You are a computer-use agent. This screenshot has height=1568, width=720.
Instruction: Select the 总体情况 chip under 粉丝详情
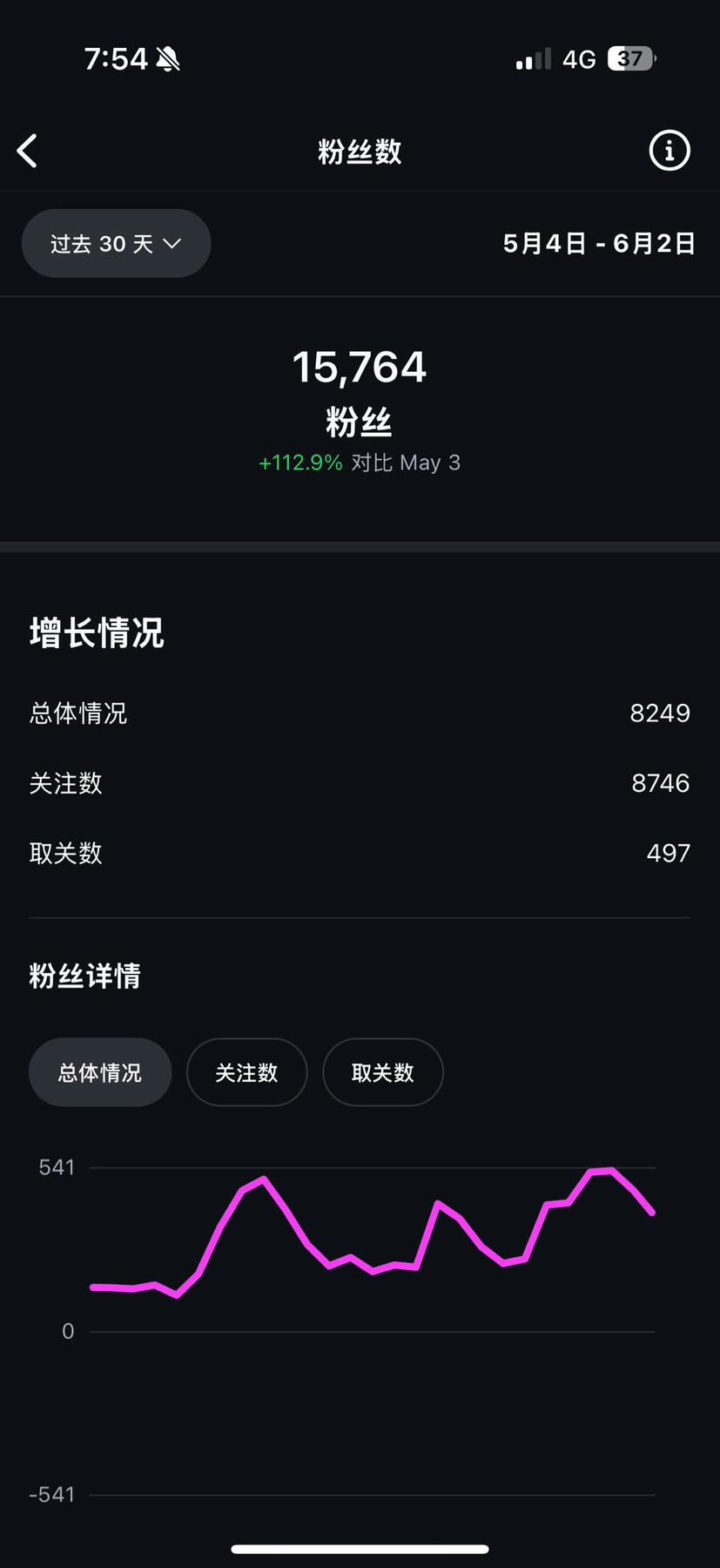click(100, 1072)
